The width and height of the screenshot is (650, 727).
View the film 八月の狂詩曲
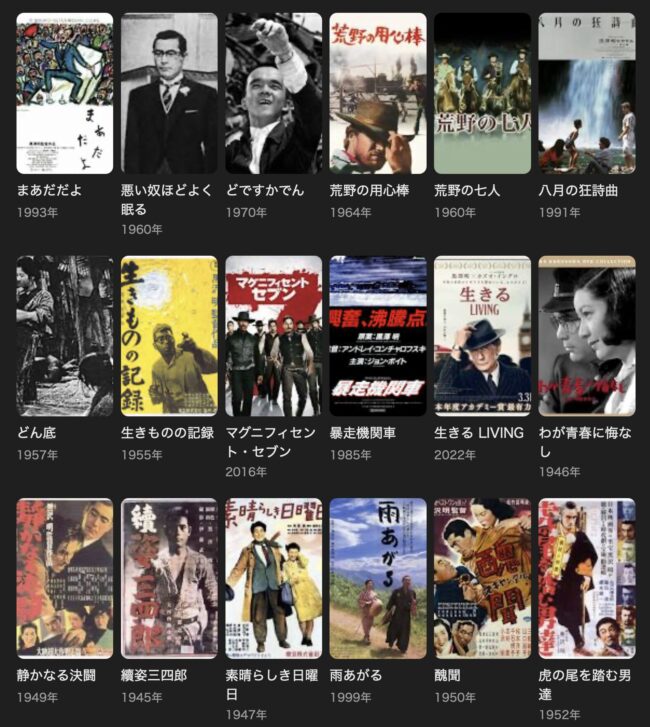tap(586, 93)
